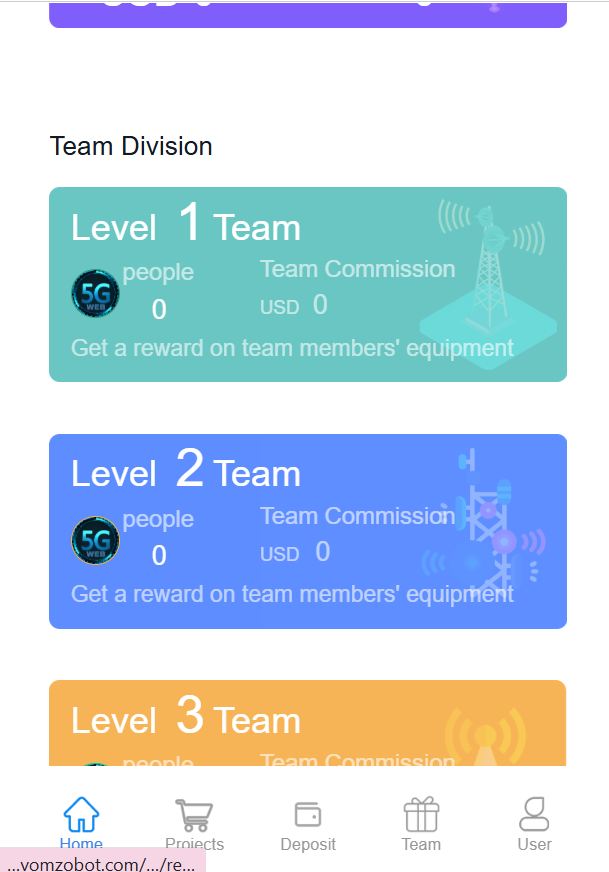Select the Level 3 Team card
The image size is (609, 872).
point(308,722)
